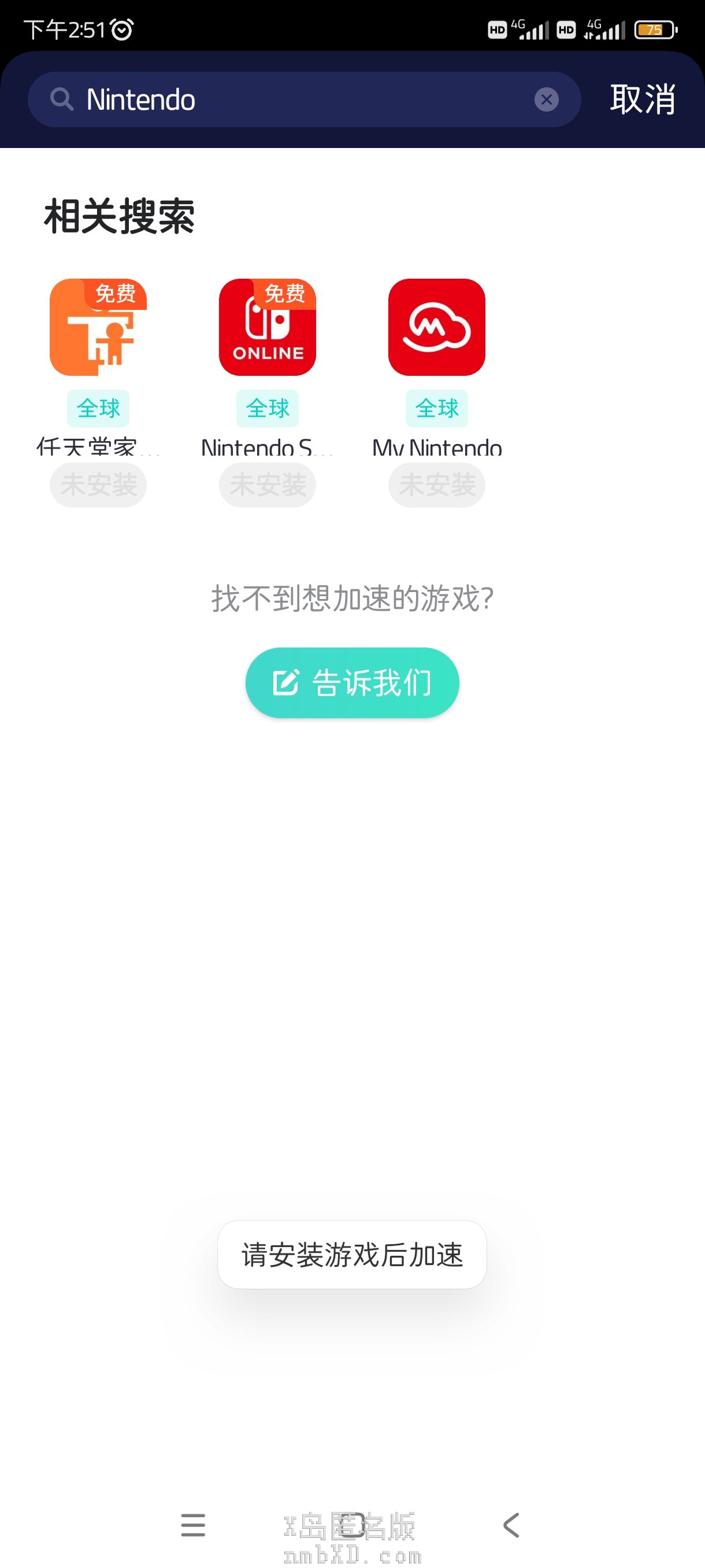Clear the search text
Viewport: 705px width, 1568px height.
[x=546, y=99]
